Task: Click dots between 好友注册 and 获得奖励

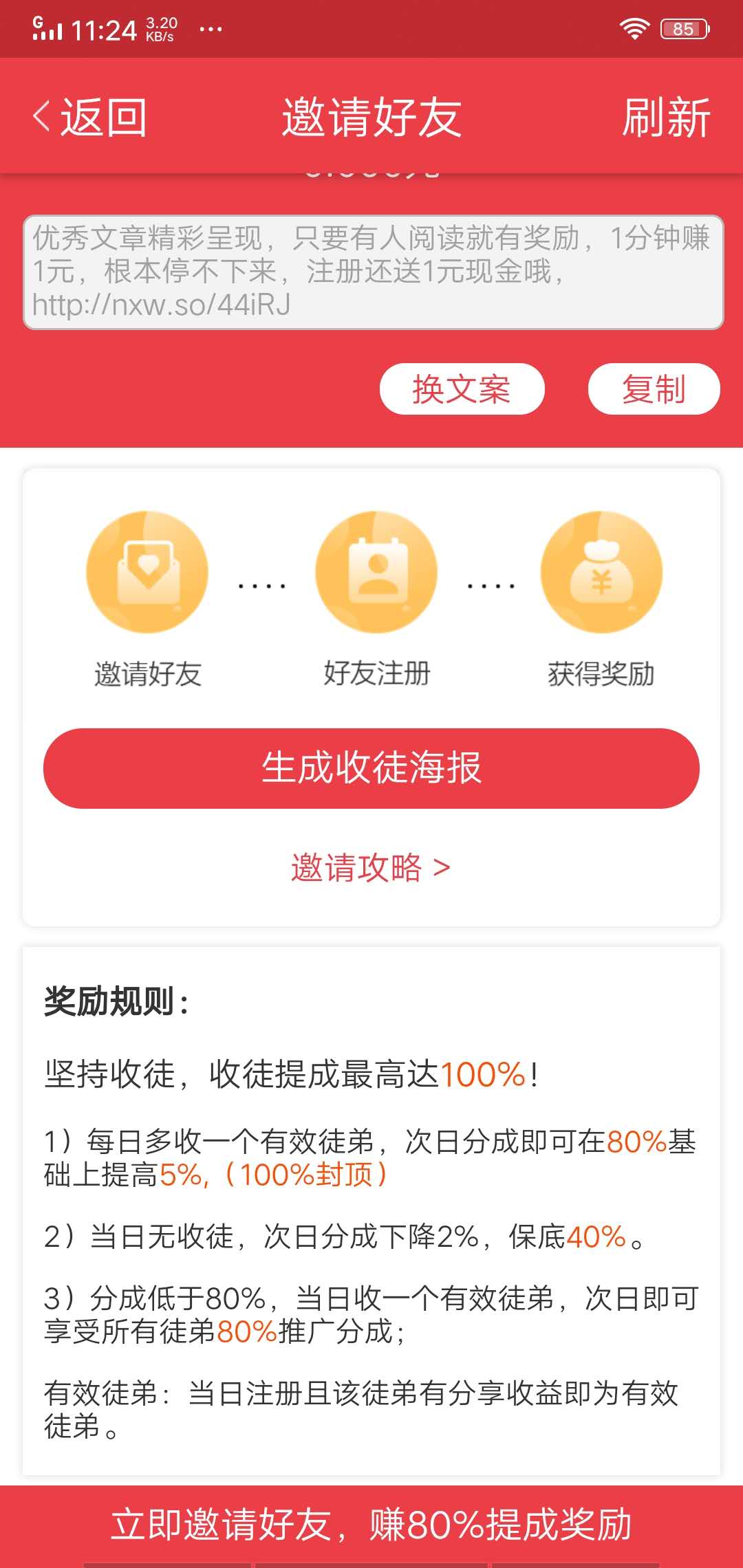Action: point(491,585)
